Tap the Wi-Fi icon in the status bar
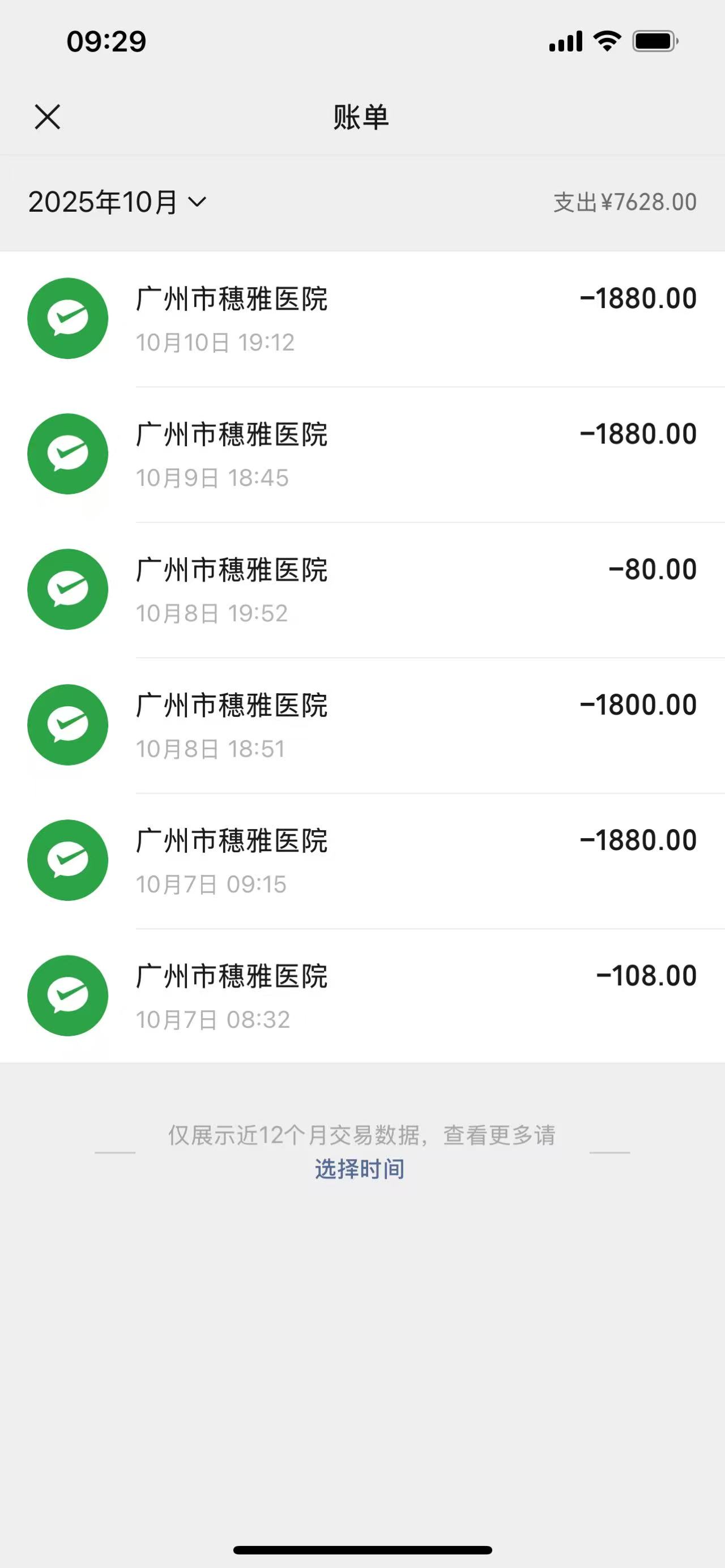The width and height of the screenshot is (725, 1568). point(605,40)
